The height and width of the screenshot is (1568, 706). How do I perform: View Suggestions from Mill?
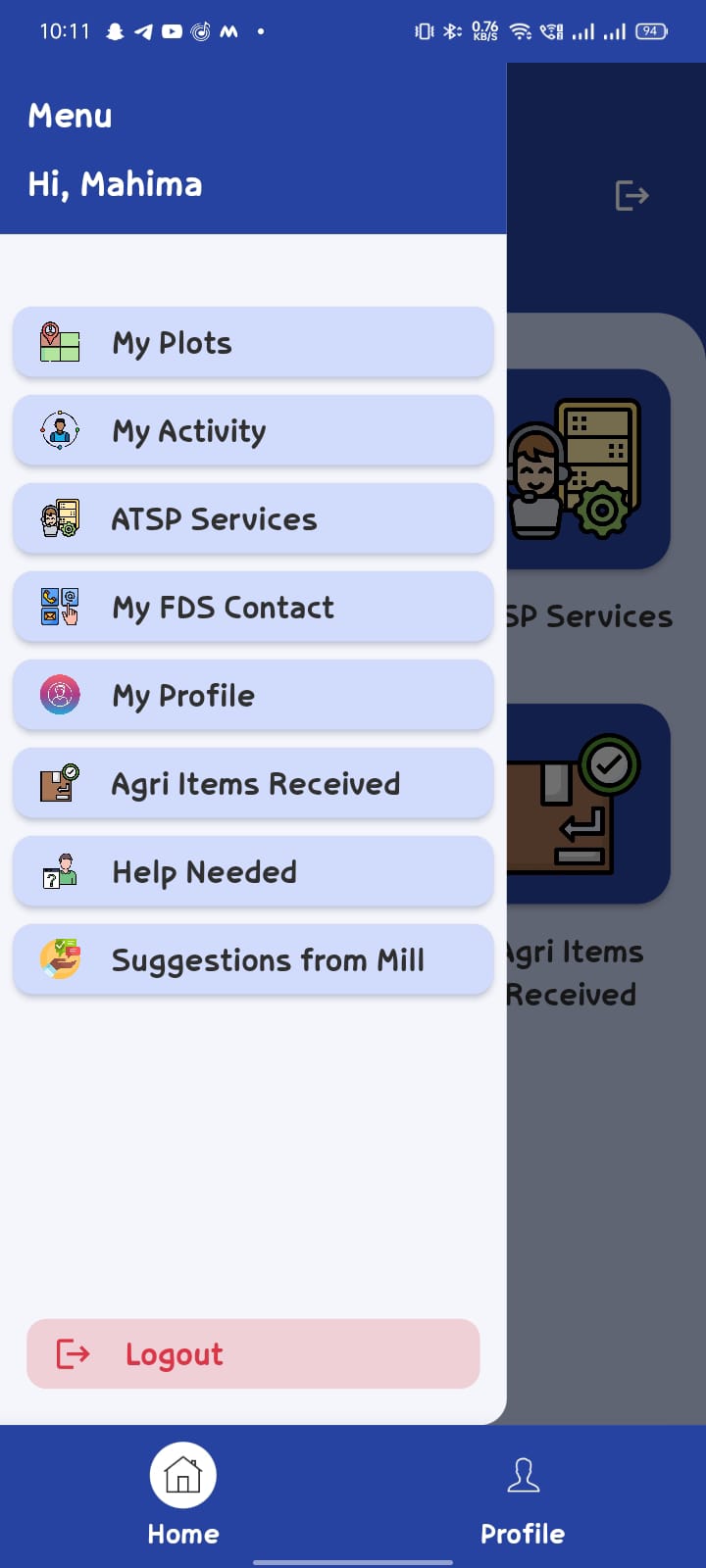click(x=252, y=959)
